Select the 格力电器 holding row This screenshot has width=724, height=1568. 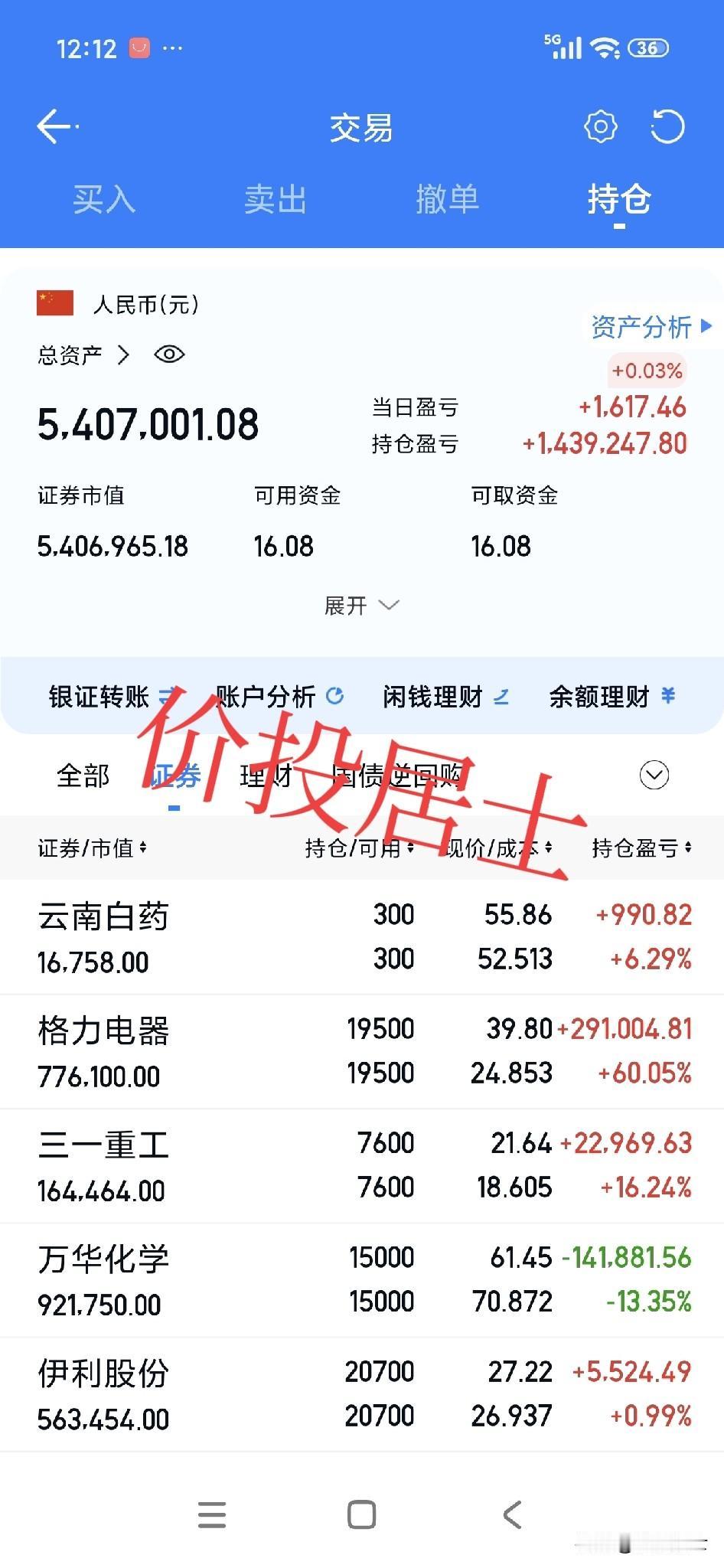(362, 1051)
